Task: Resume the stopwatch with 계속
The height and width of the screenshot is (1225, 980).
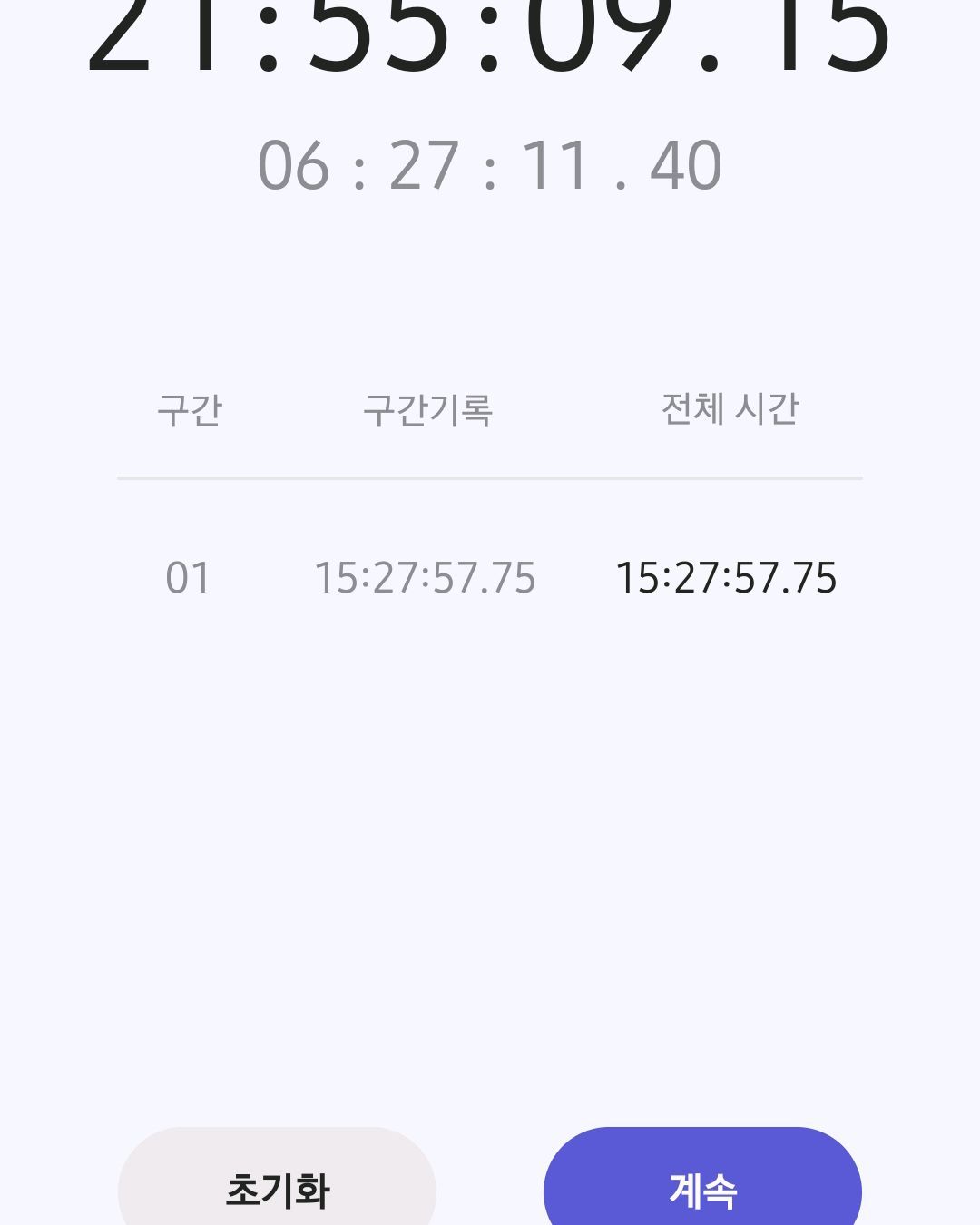Action: [702, 1187]
